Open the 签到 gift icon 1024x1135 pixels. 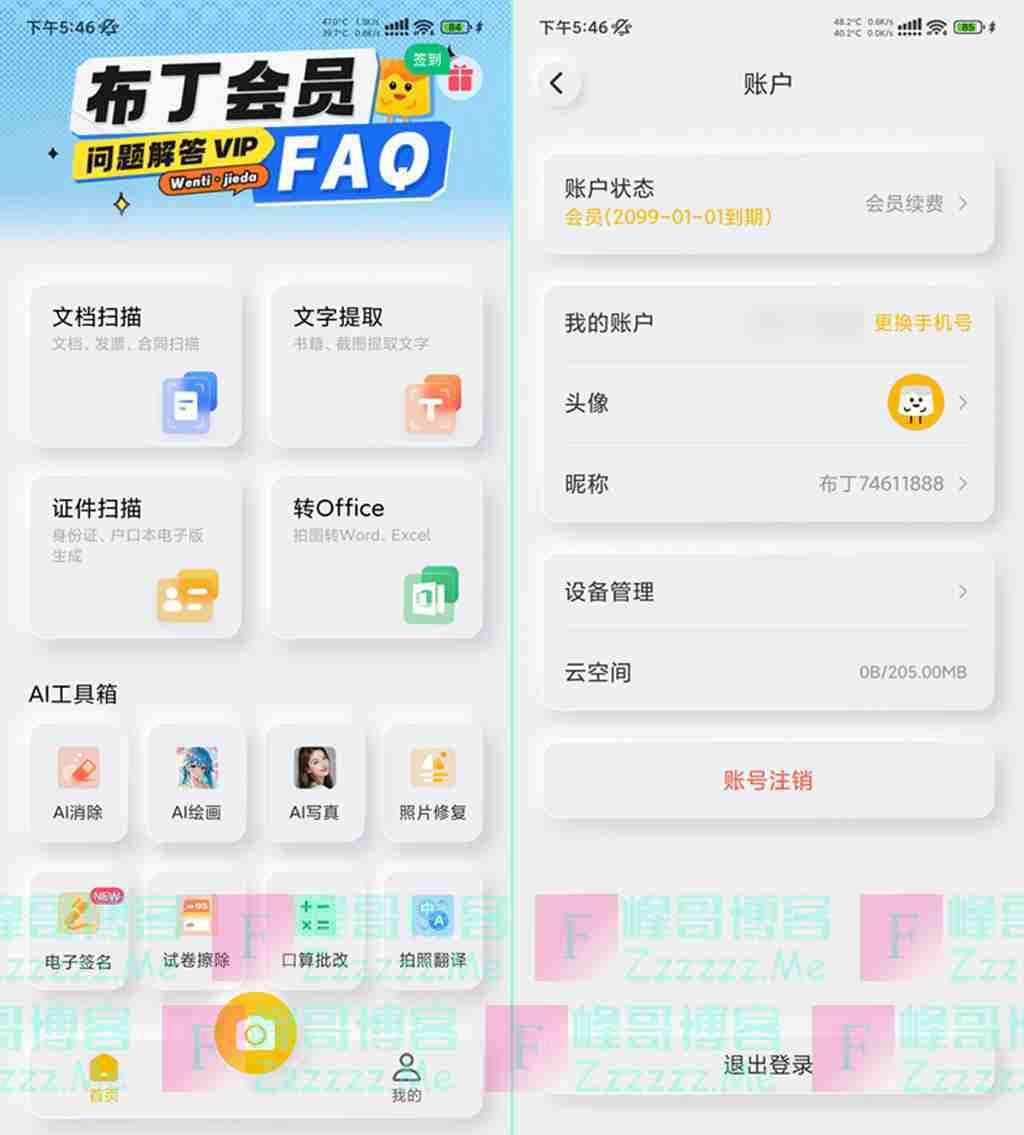click(x=459, y=79)
